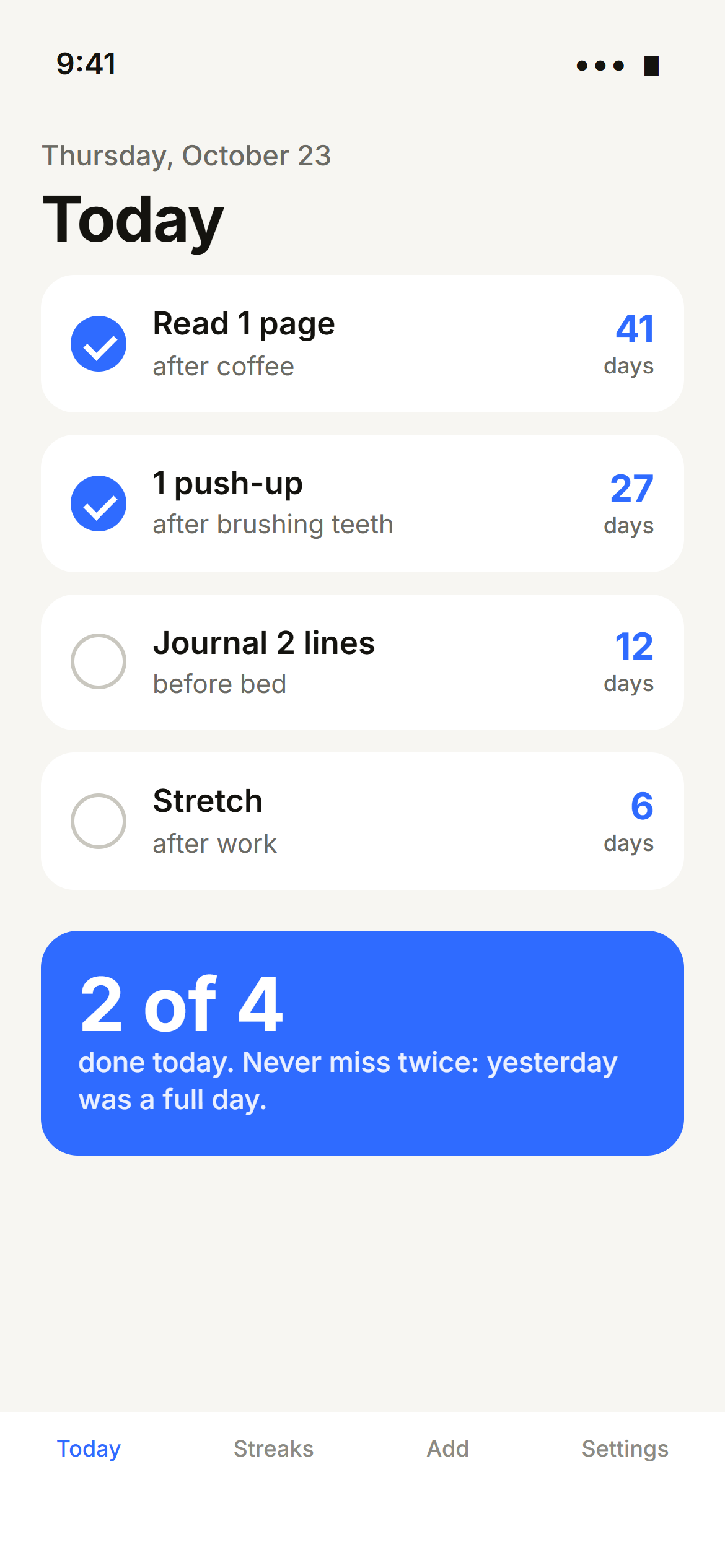This screenshot has height=1568, width=725.
Task: Switch to the Streaks tab
Action: point(273,1449)
